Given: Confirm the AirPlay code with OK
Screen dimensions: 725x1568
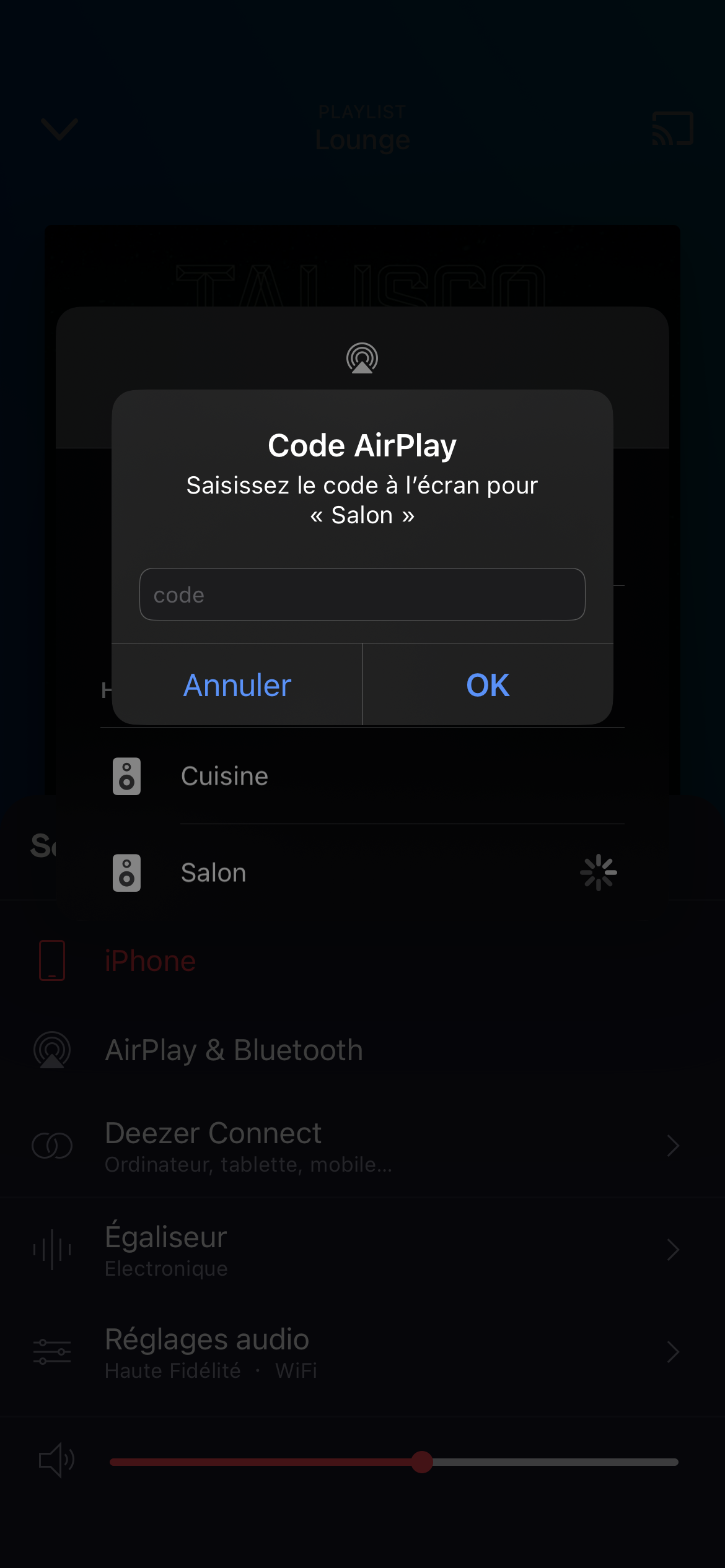Looking at the screenshot, I should pyautogui.click(x=488, y=685).
